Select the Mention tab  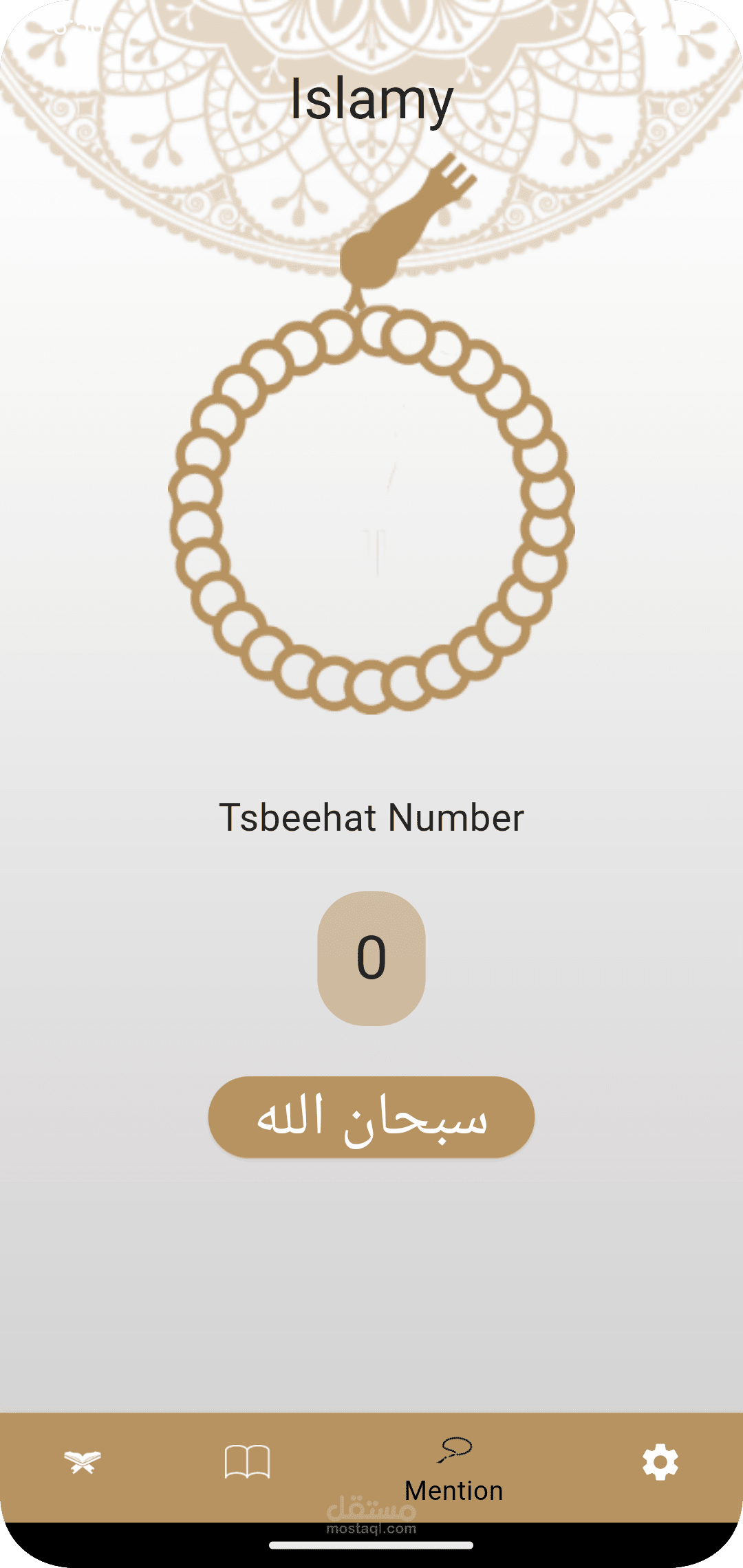pyautogui.click(x=454, y=1469)
